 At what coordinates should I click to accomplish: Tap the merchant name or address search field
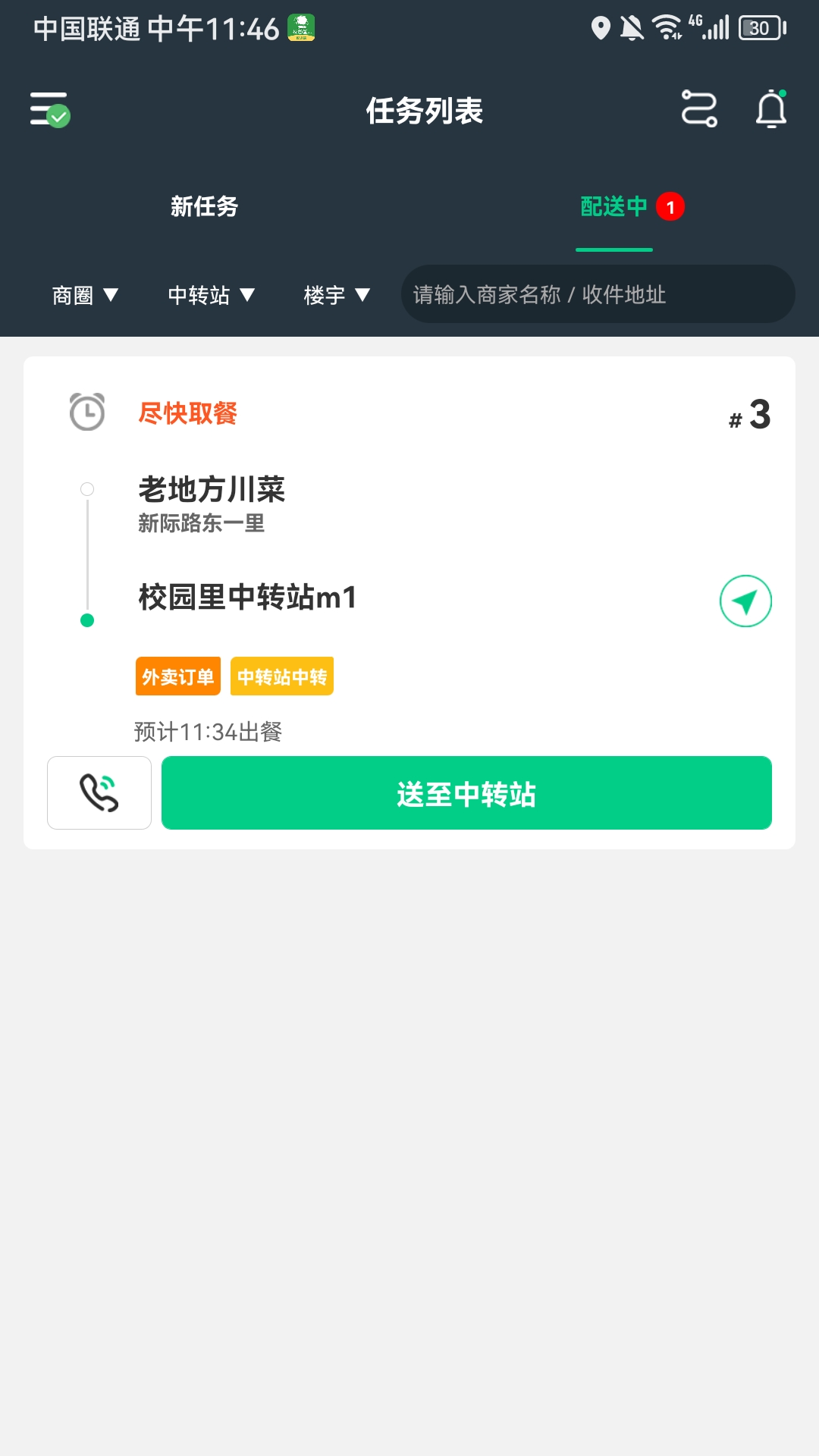598,294
